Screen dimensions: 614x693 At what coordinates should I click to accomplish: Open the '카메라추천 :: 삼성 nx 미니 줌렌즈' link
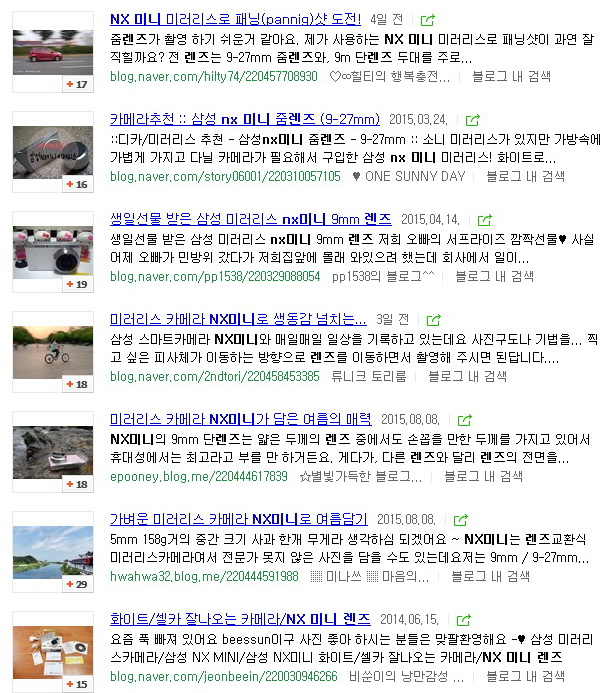(x=243, y=119)
